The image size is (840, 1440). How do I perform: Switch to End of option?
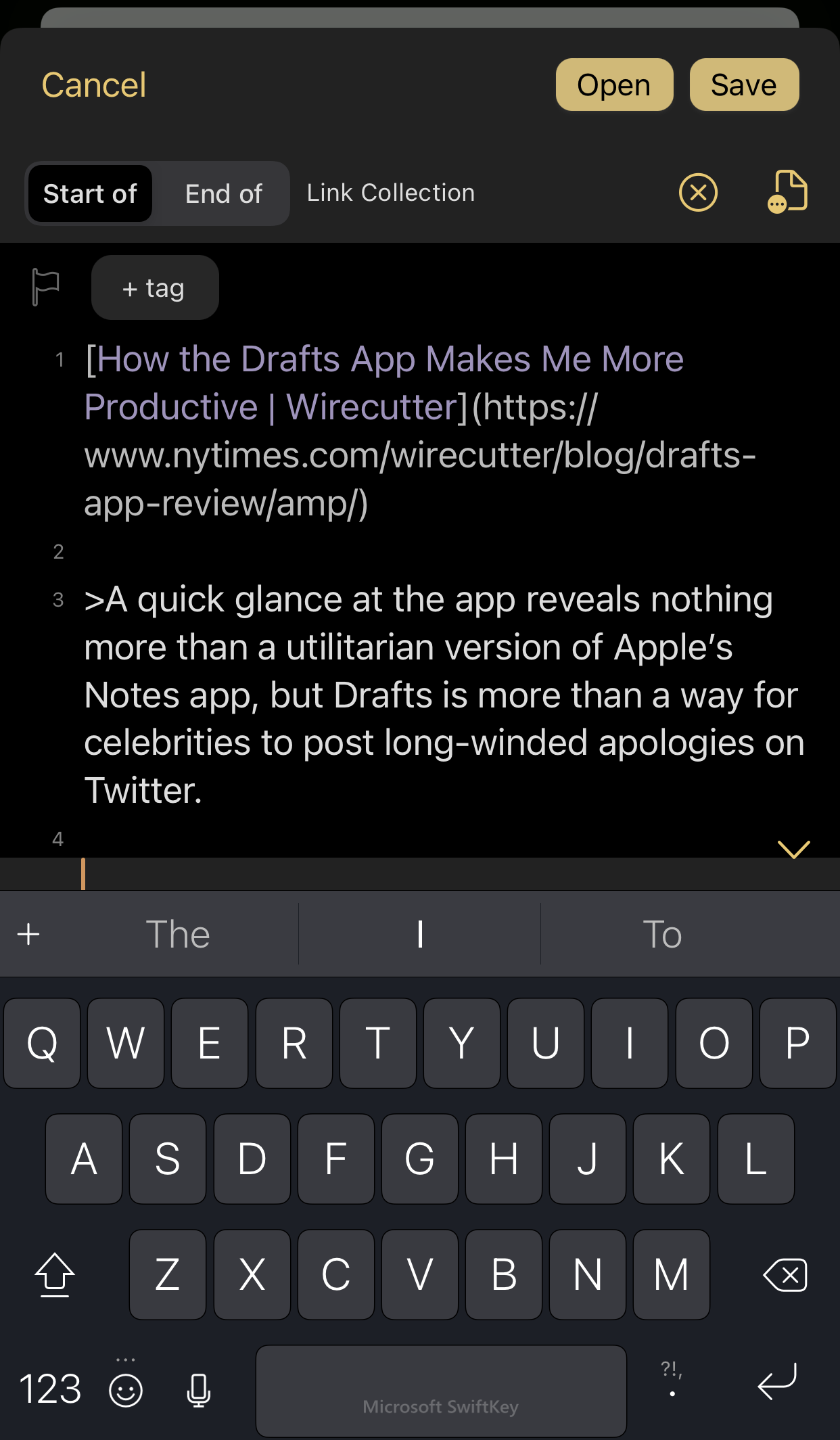[224, 193]
